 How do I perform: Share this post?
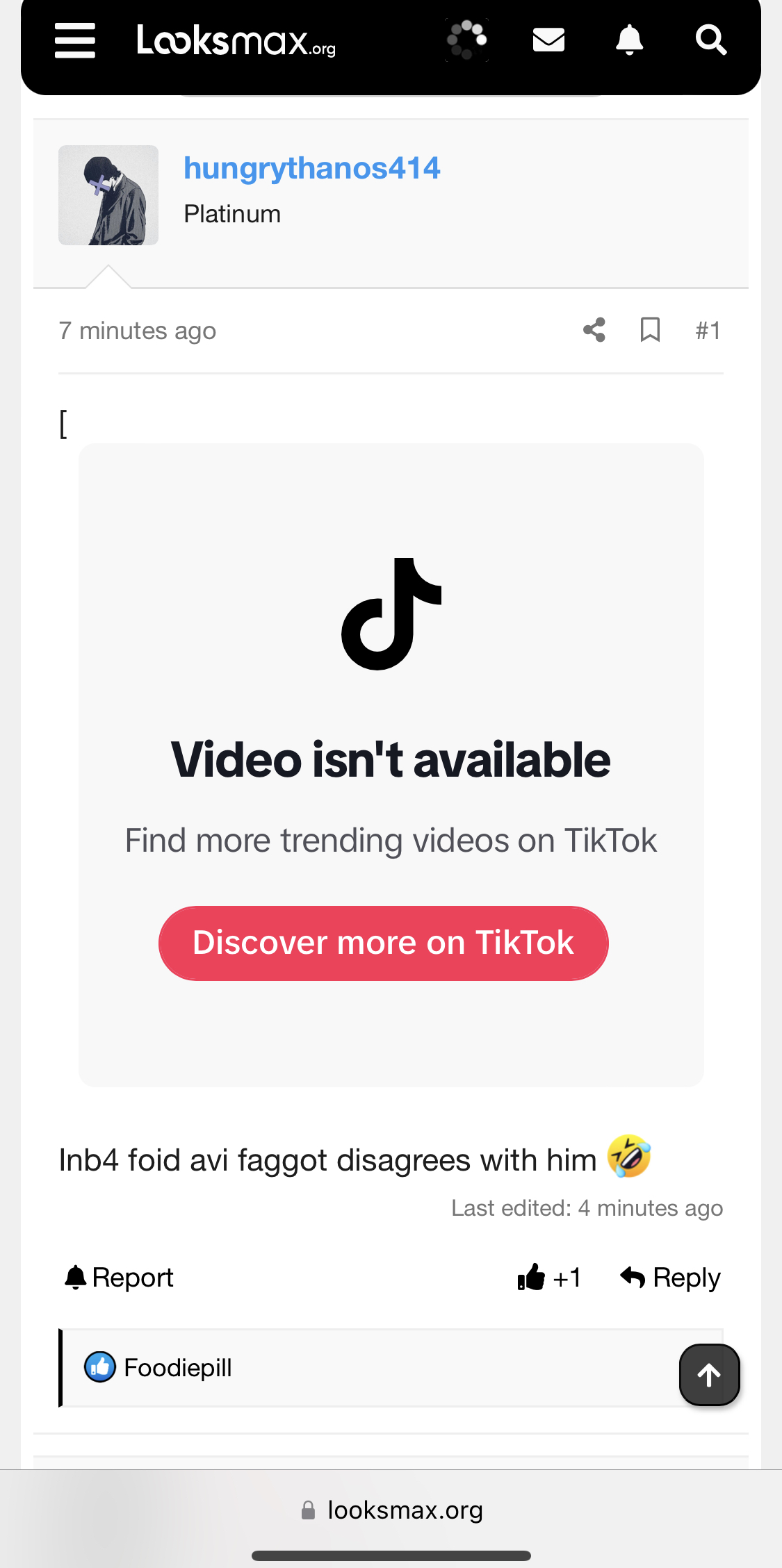pyautogui.click(x=594, y=330)
